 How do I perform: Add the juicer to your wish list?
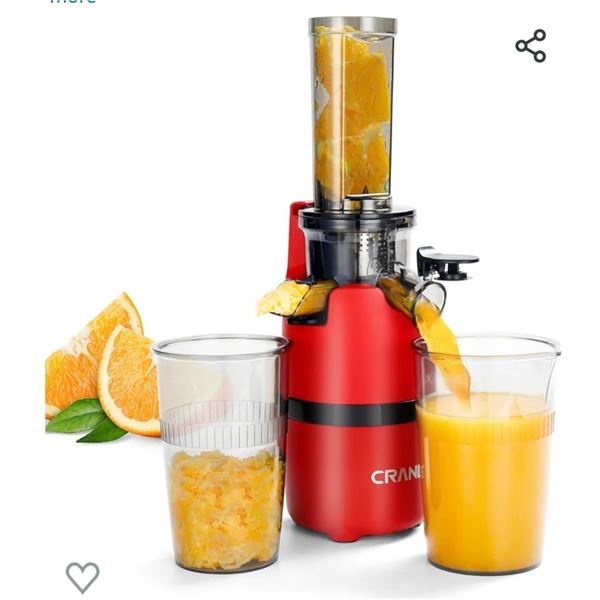[82, 576]
